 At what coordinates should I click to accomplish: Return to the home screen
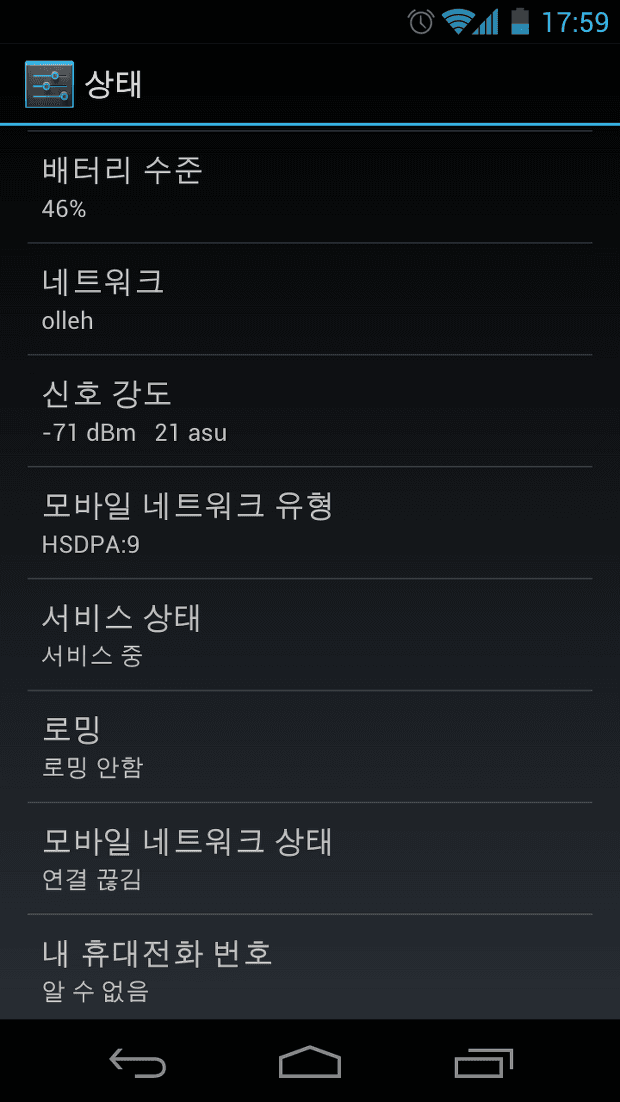tap(310, 1061)
